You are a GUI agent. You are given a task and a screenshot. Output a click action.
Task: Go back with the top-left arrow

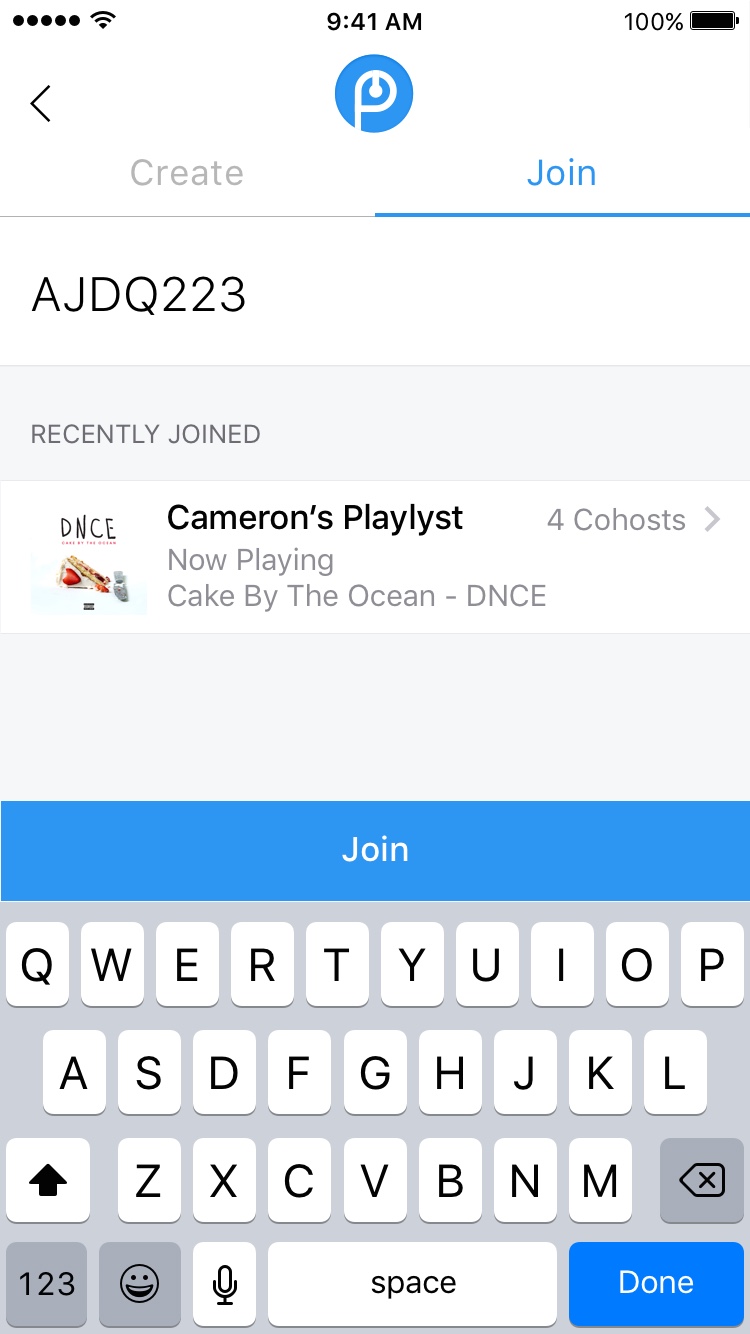(40, 104)
